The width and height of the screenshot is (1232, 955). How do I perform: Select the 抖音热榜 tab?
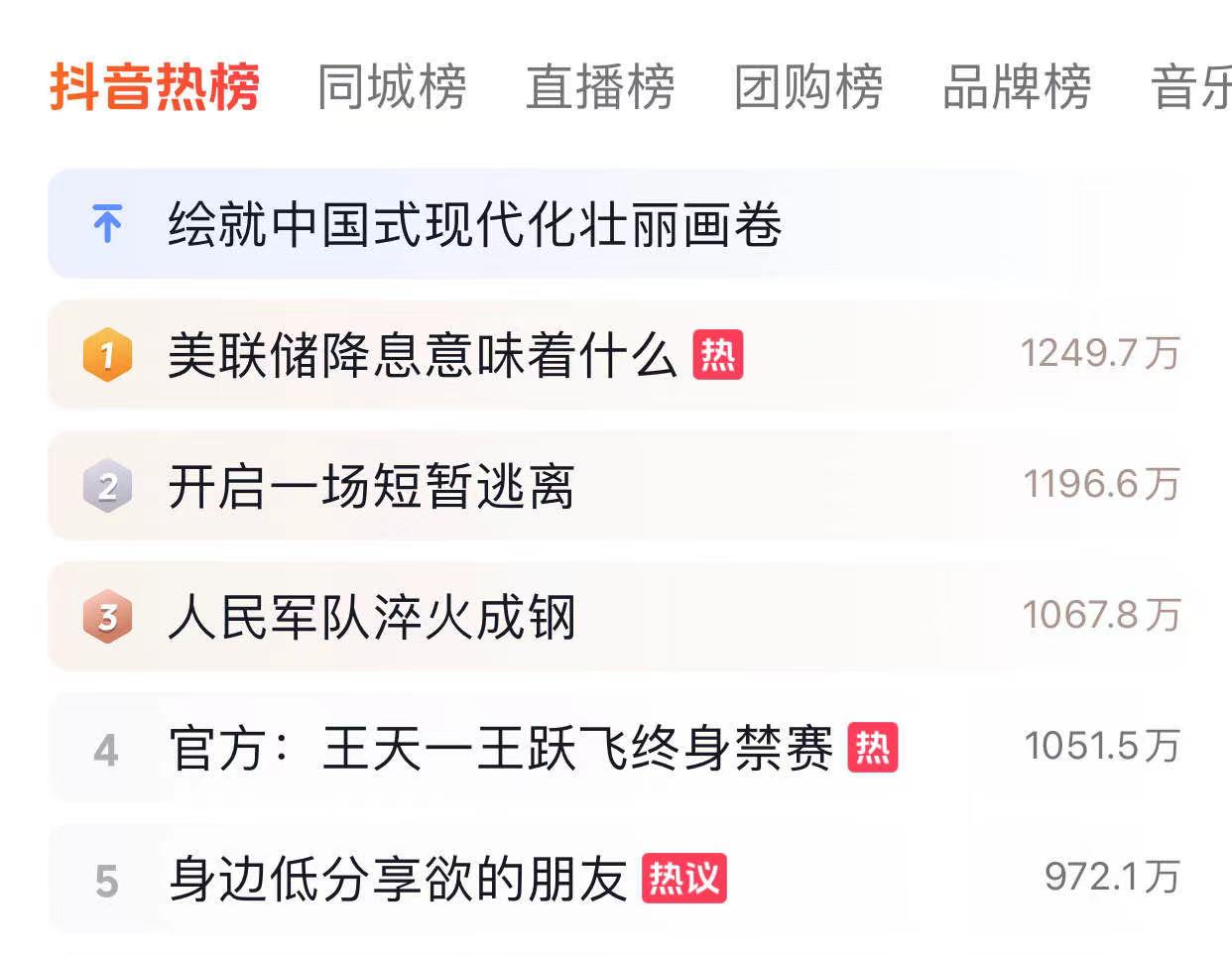155,86
